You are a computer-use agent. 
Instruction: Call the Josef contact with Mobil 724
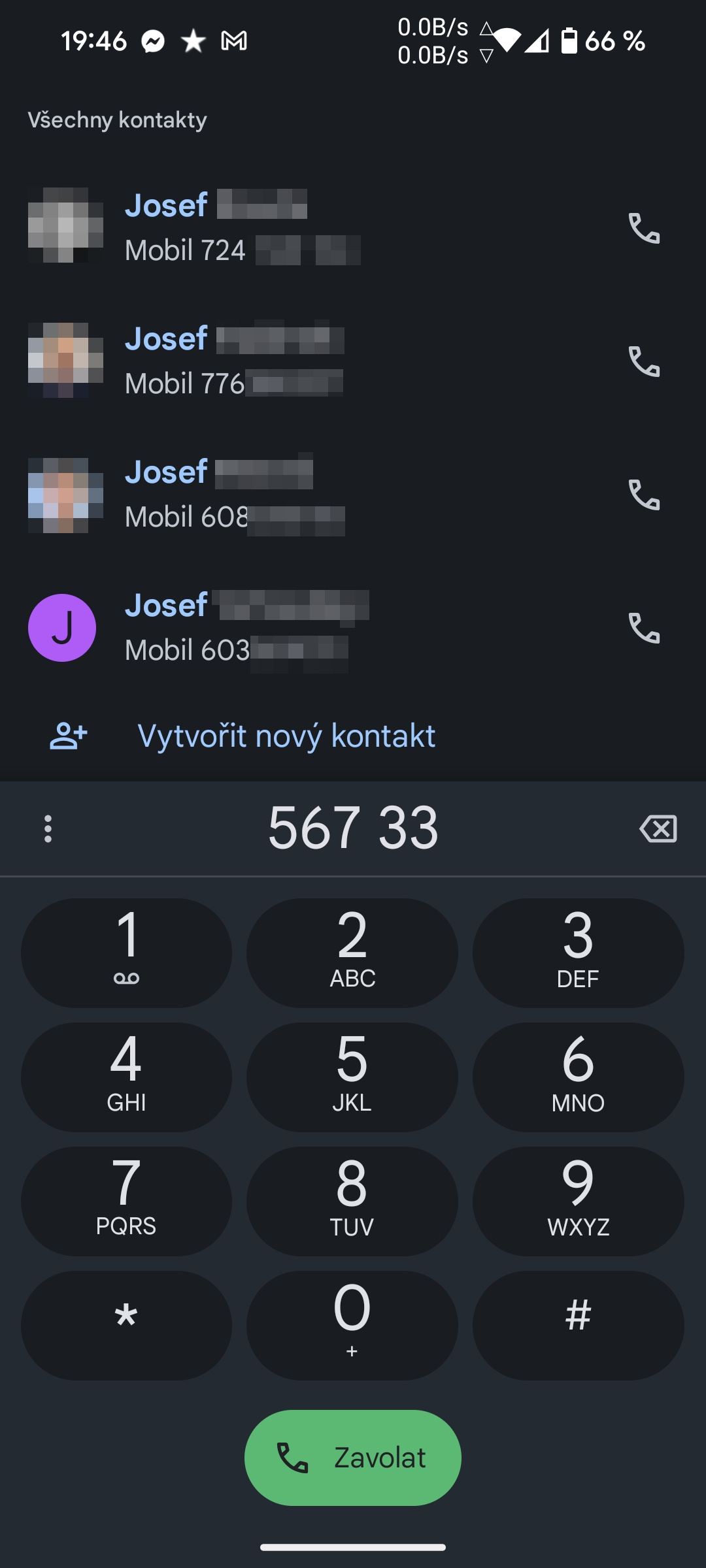644,228
